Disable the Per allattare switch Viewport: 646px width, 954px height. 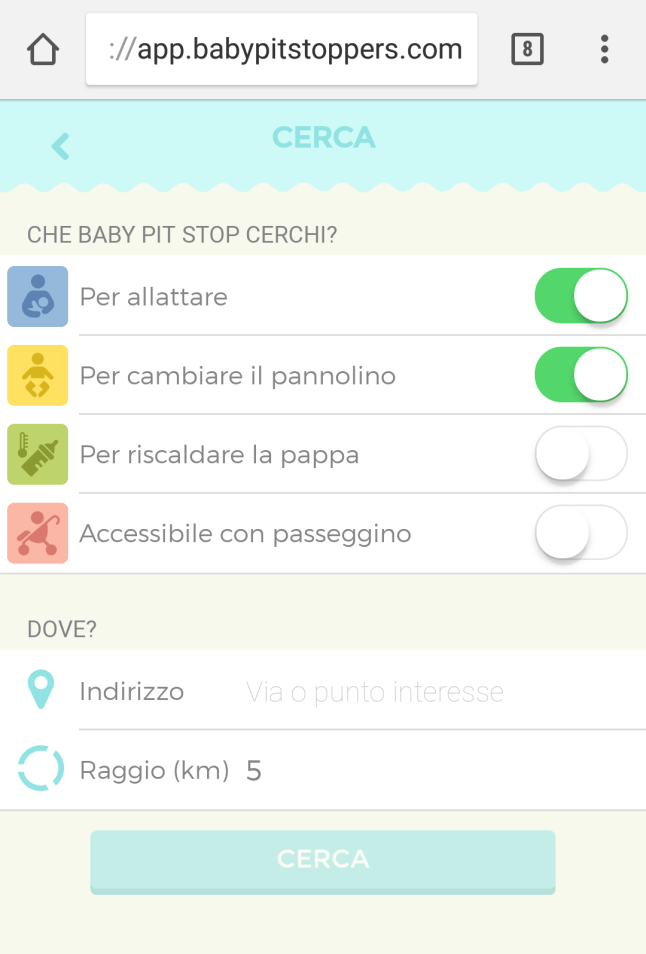pos(581,296)
